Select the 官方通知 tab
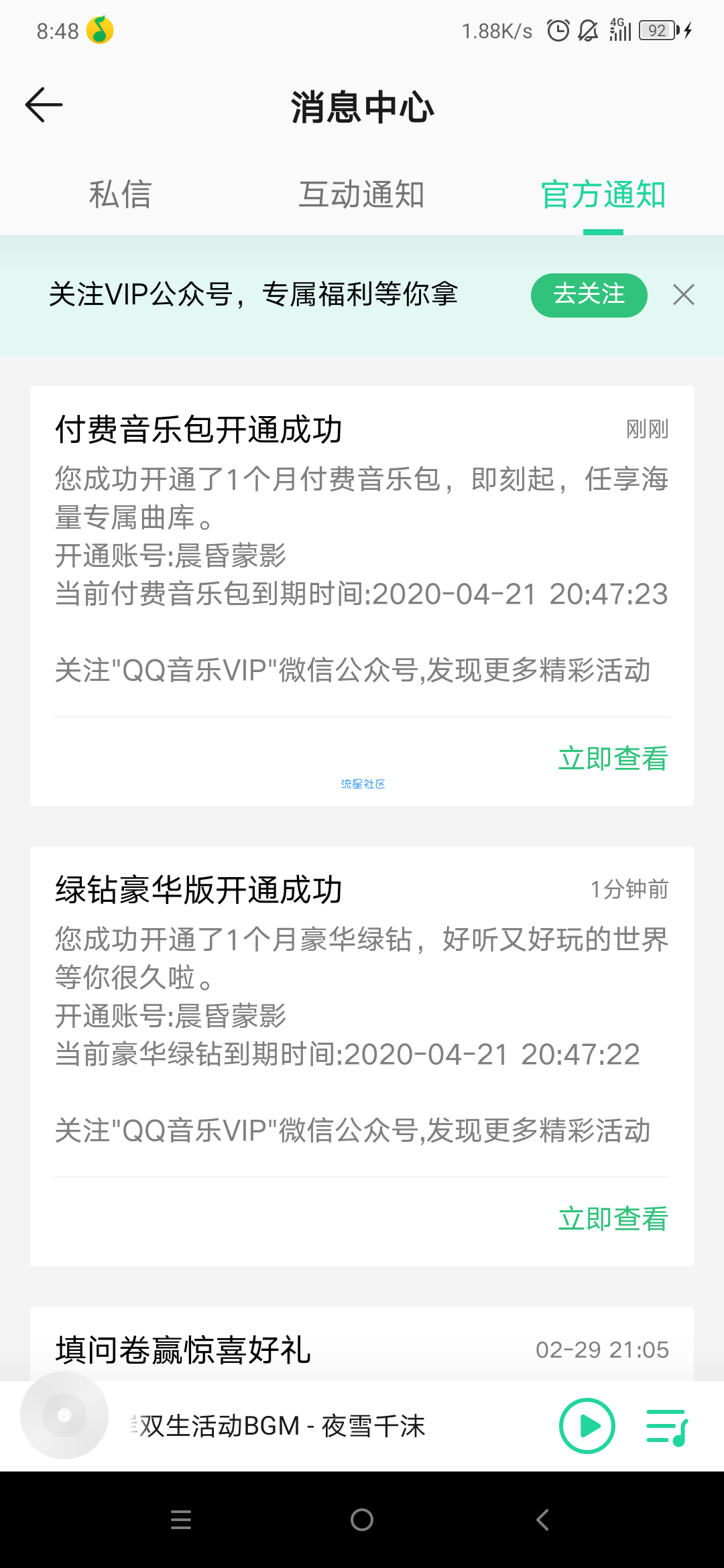724x1568 pixels. click(603, 195)
